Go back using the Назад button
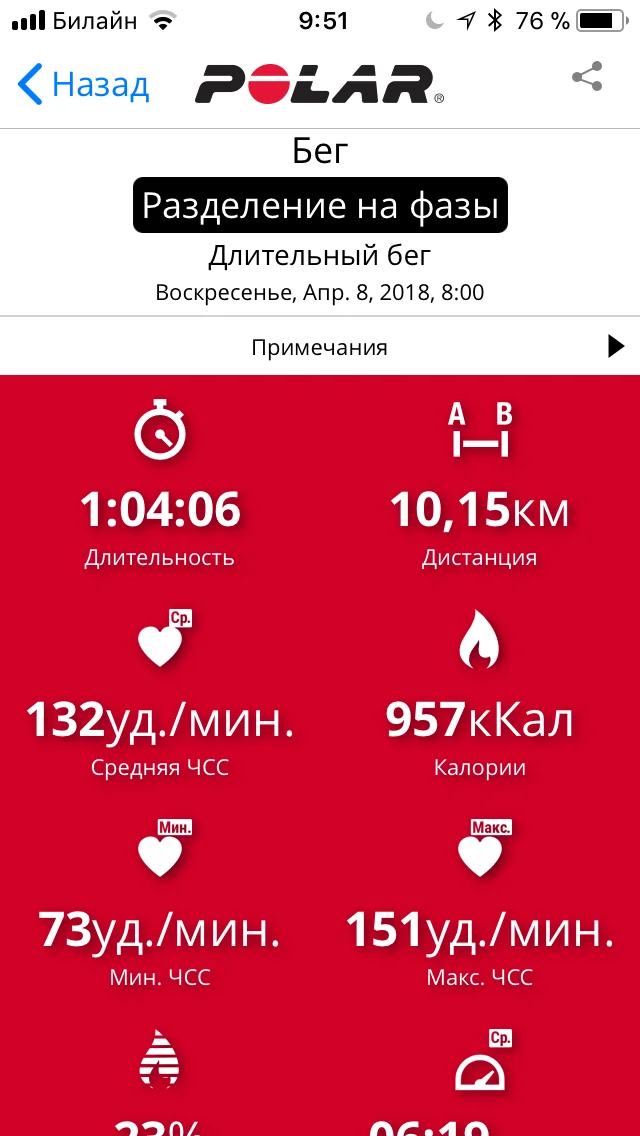This screenshot has width=640, height=1136. tap(84, 84)
